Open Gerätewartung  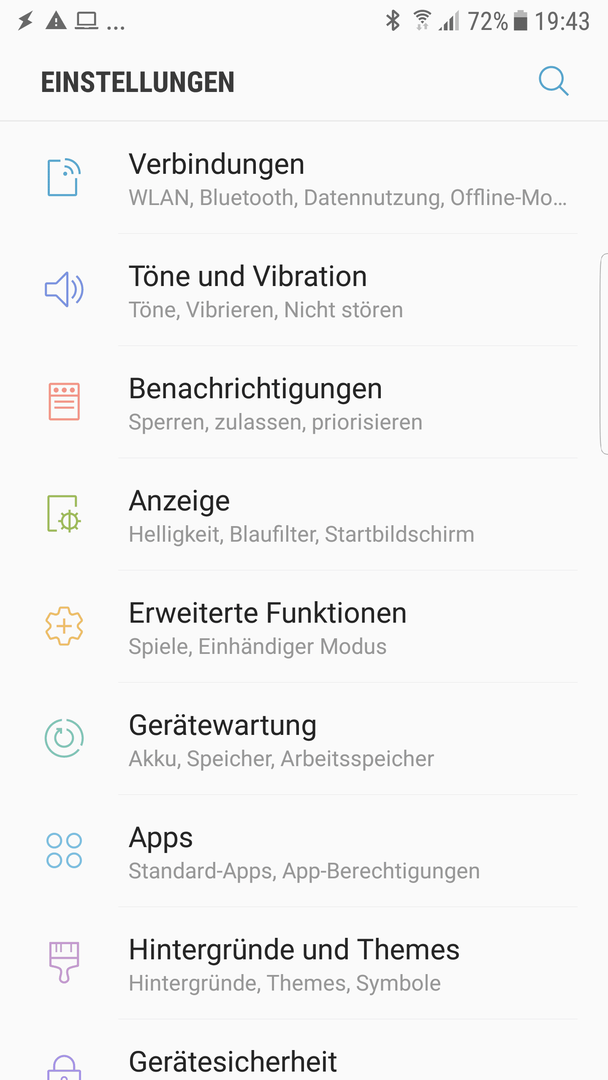click(x=304, y=739)
